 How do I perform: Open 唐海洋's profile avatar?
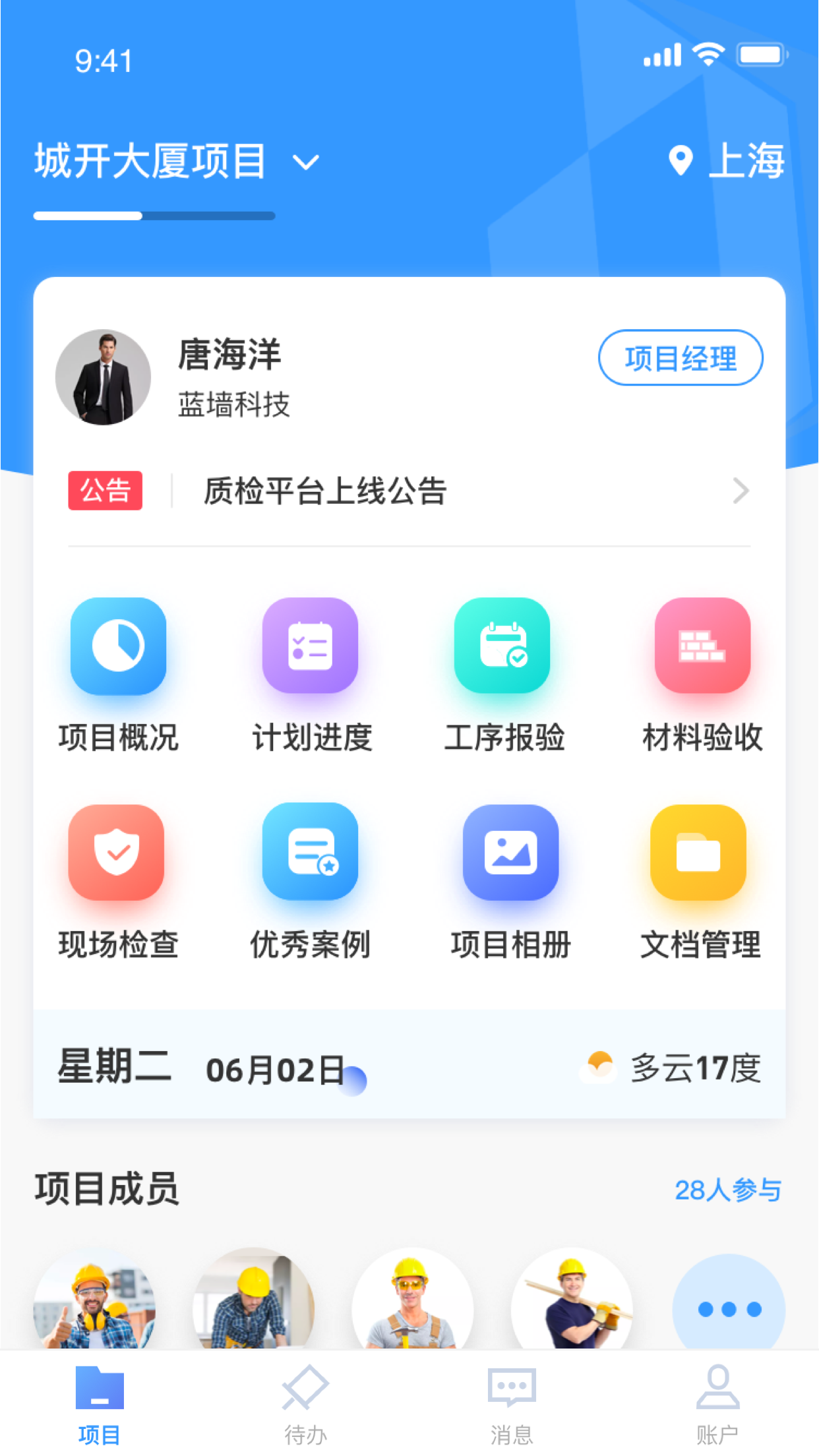[x=103, y=376]
